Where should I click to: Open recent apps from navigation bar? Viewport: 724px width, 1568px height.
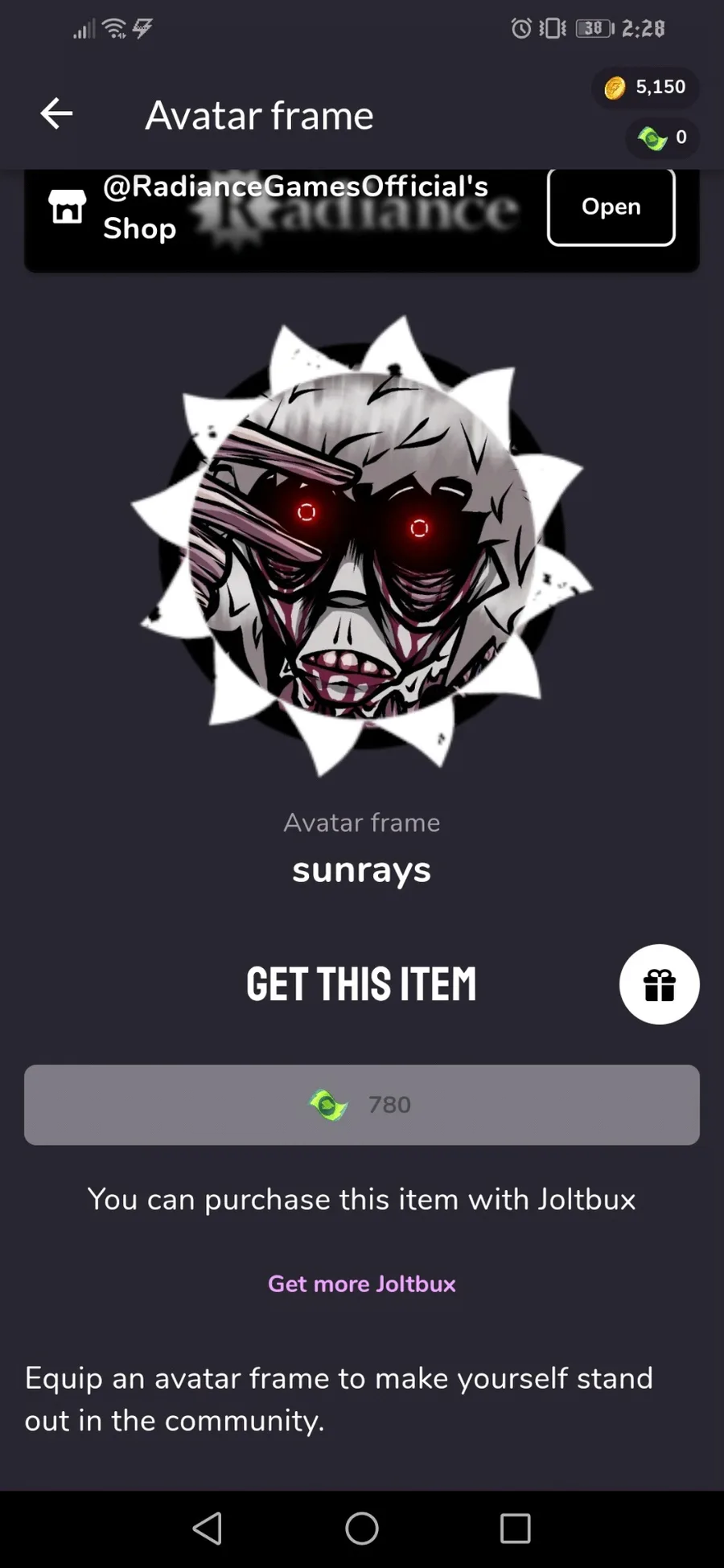(x=515, y=1528)
